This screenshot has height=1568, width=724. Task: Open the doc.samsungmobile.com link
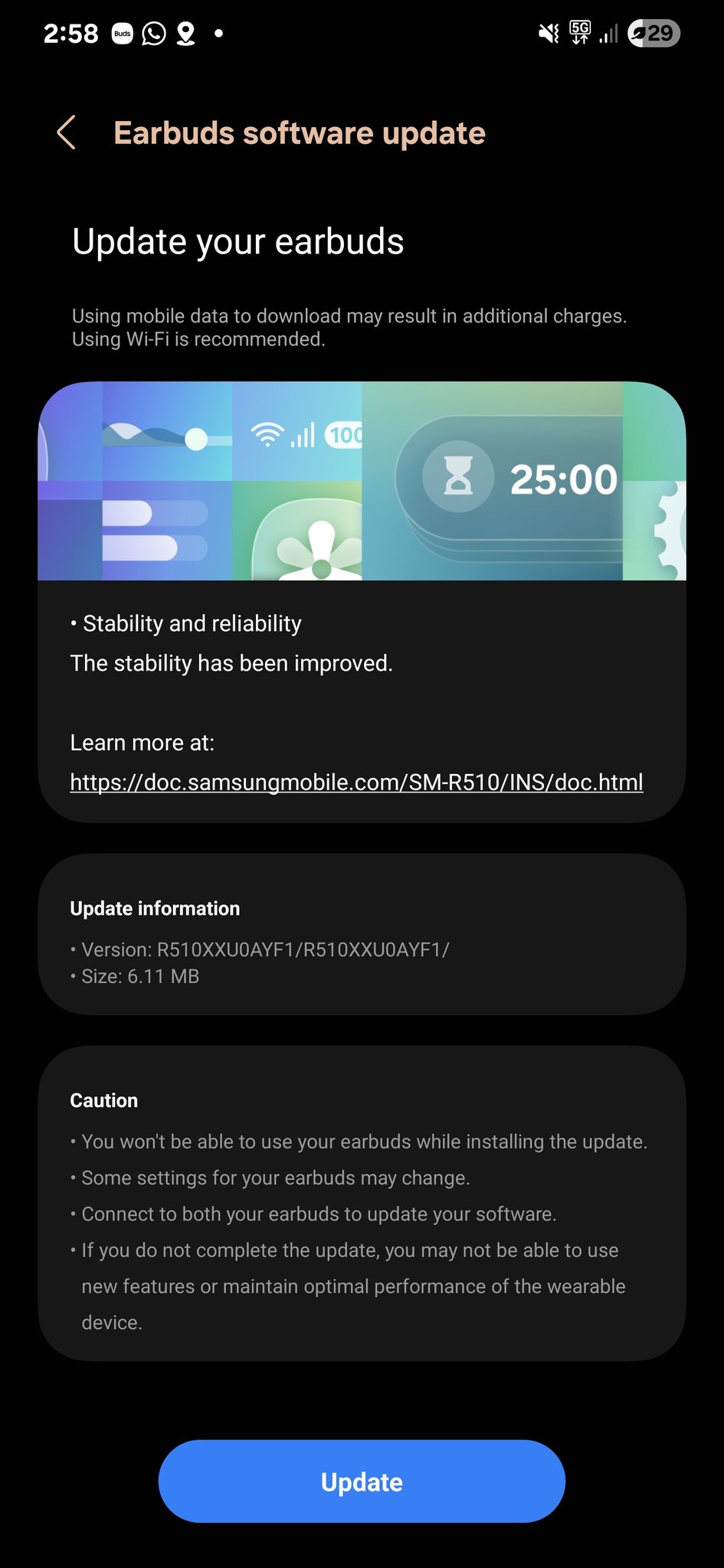(356, 782)
